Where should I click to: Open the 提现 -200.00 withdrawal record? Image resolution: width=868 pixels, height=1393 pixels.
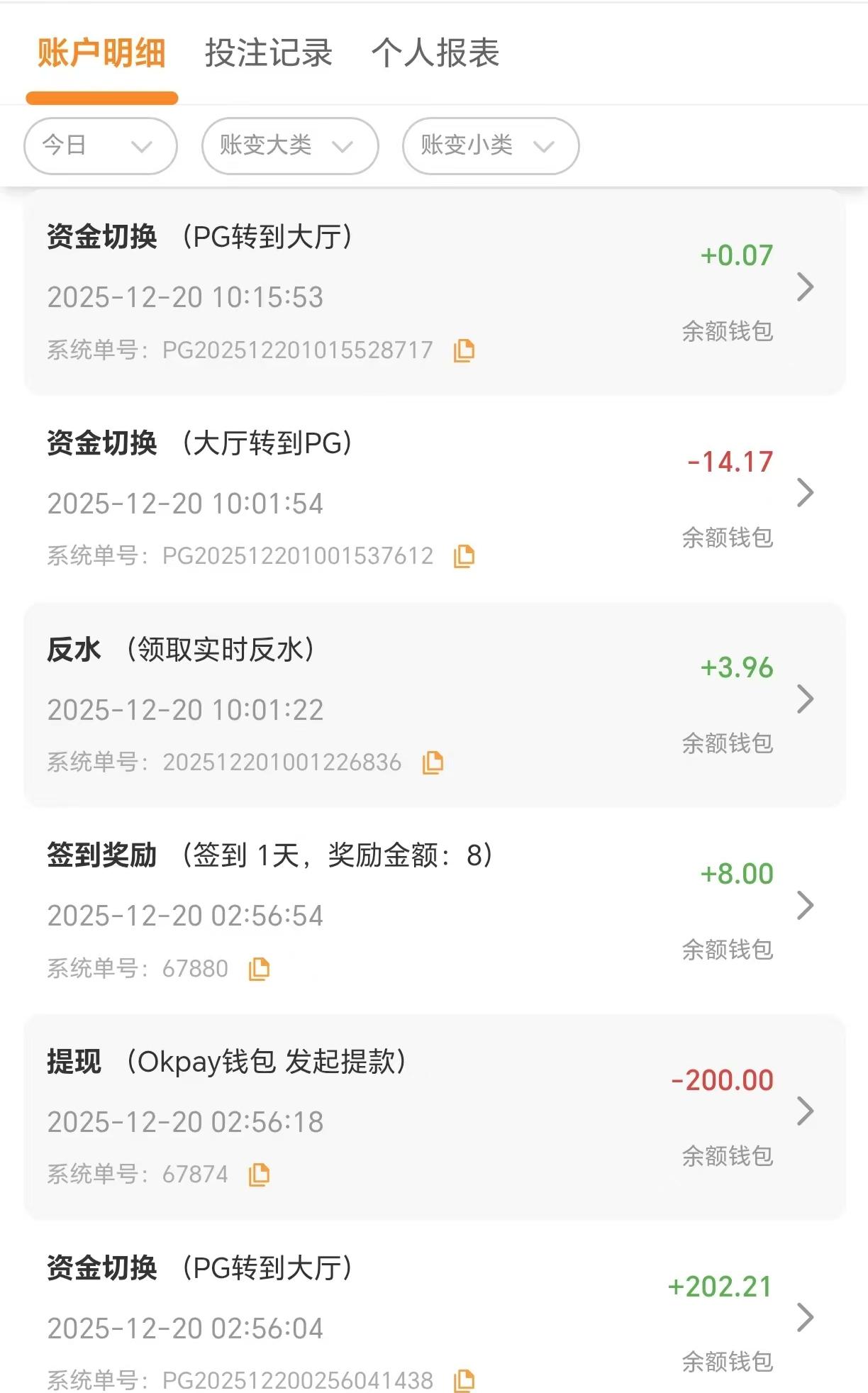pyautogui.click(x=804, y=1111)
